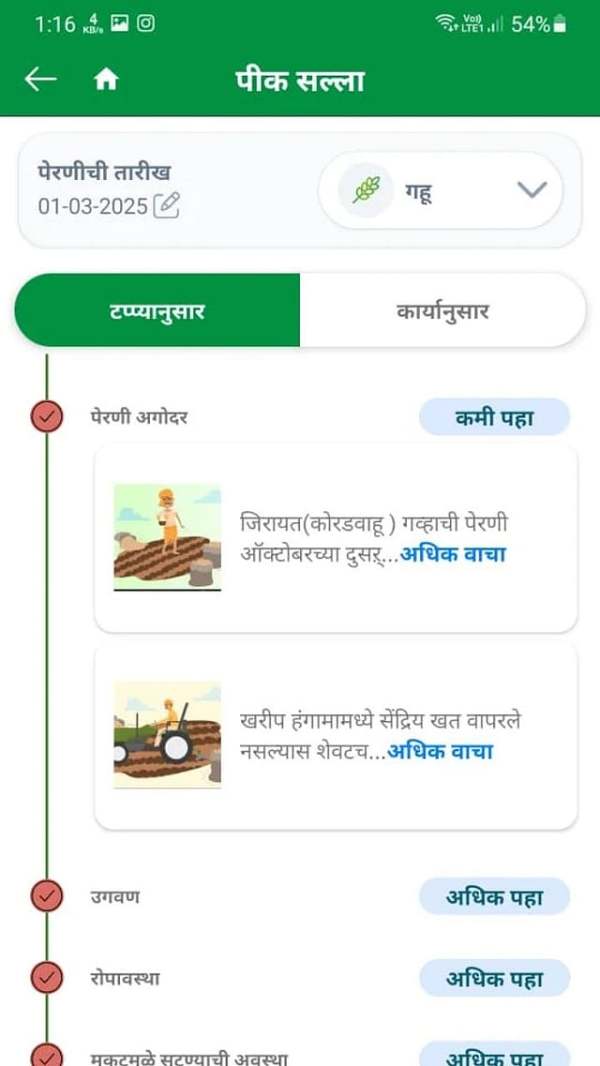Expand the उगवण stage with अधिक पहा
600x1066 pixels.
coord(494,897)
